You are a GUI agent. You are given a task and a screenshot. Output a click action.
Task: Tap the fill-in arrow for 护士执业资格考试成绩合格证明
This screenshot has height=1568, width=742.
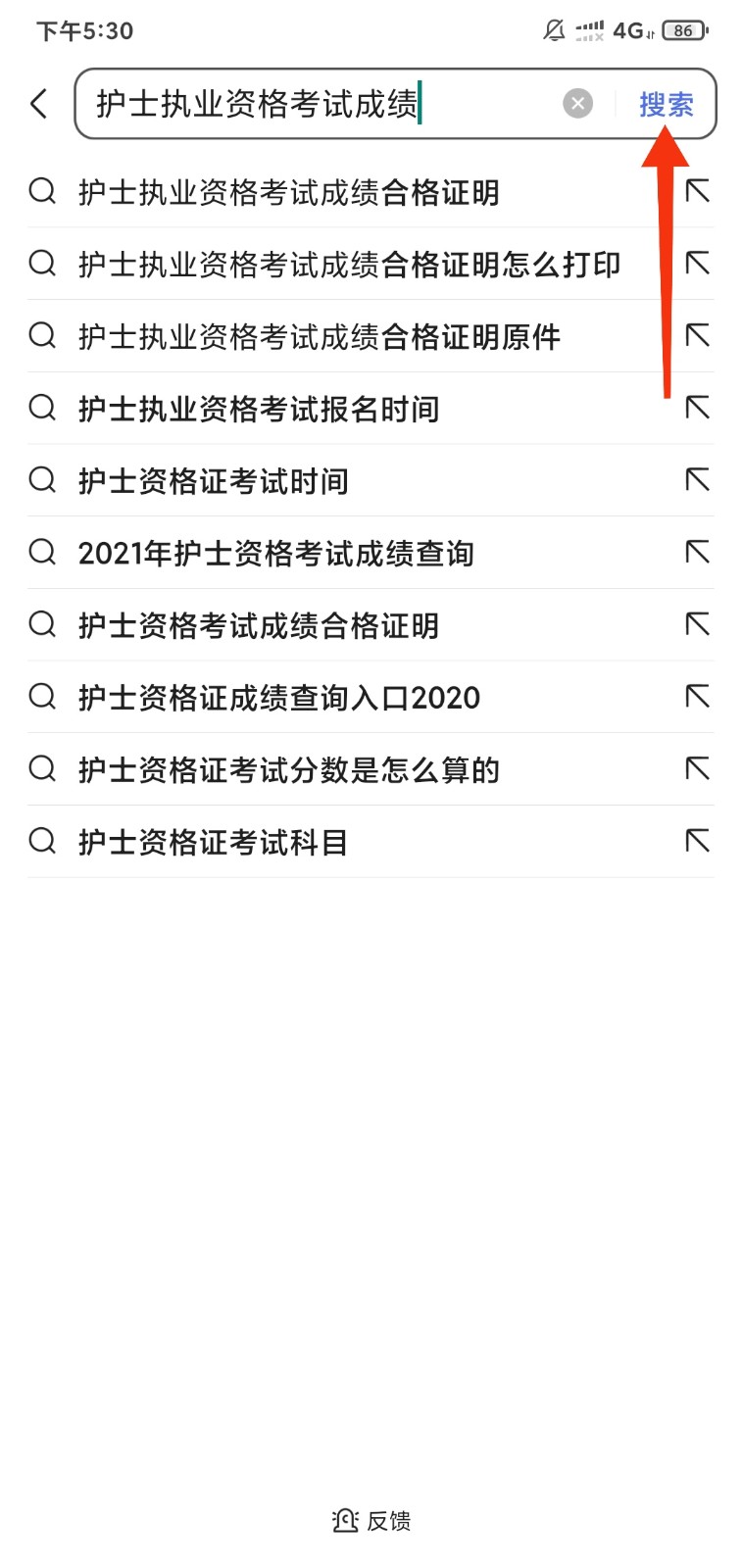(x=696, y=192)
